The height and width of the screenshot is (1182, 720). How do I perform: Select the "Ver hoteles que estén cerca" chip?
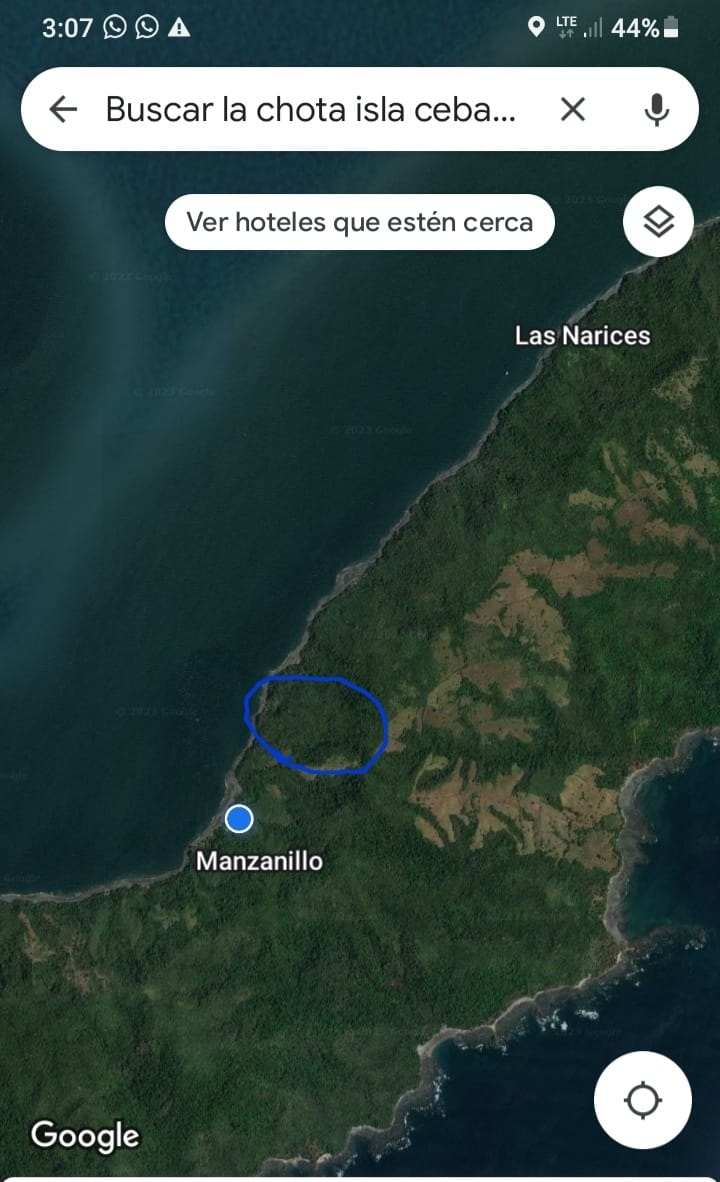tap(359, 222)
